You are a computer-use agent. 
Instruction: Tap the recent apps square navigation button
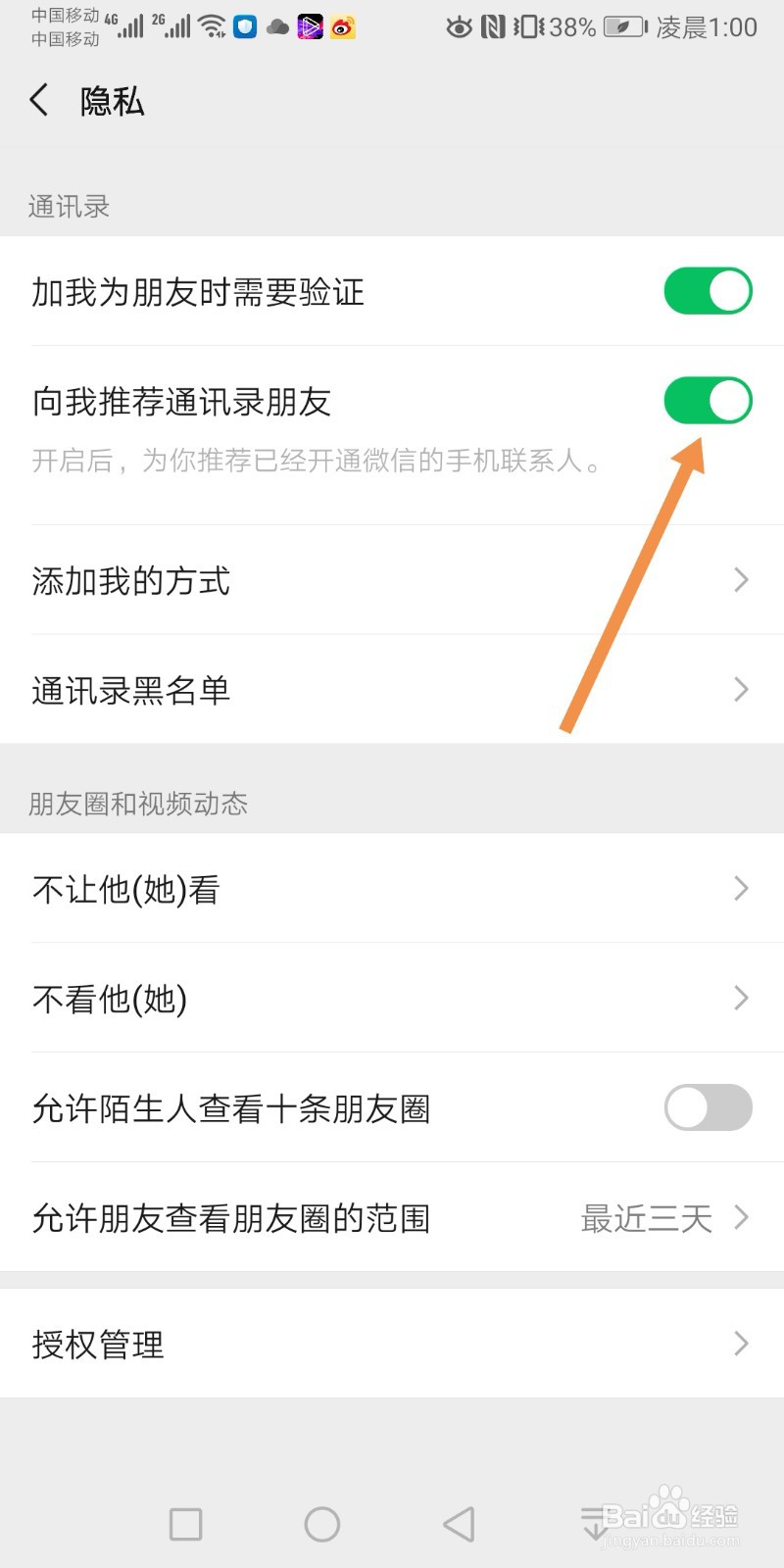(x=185, y=1524)
